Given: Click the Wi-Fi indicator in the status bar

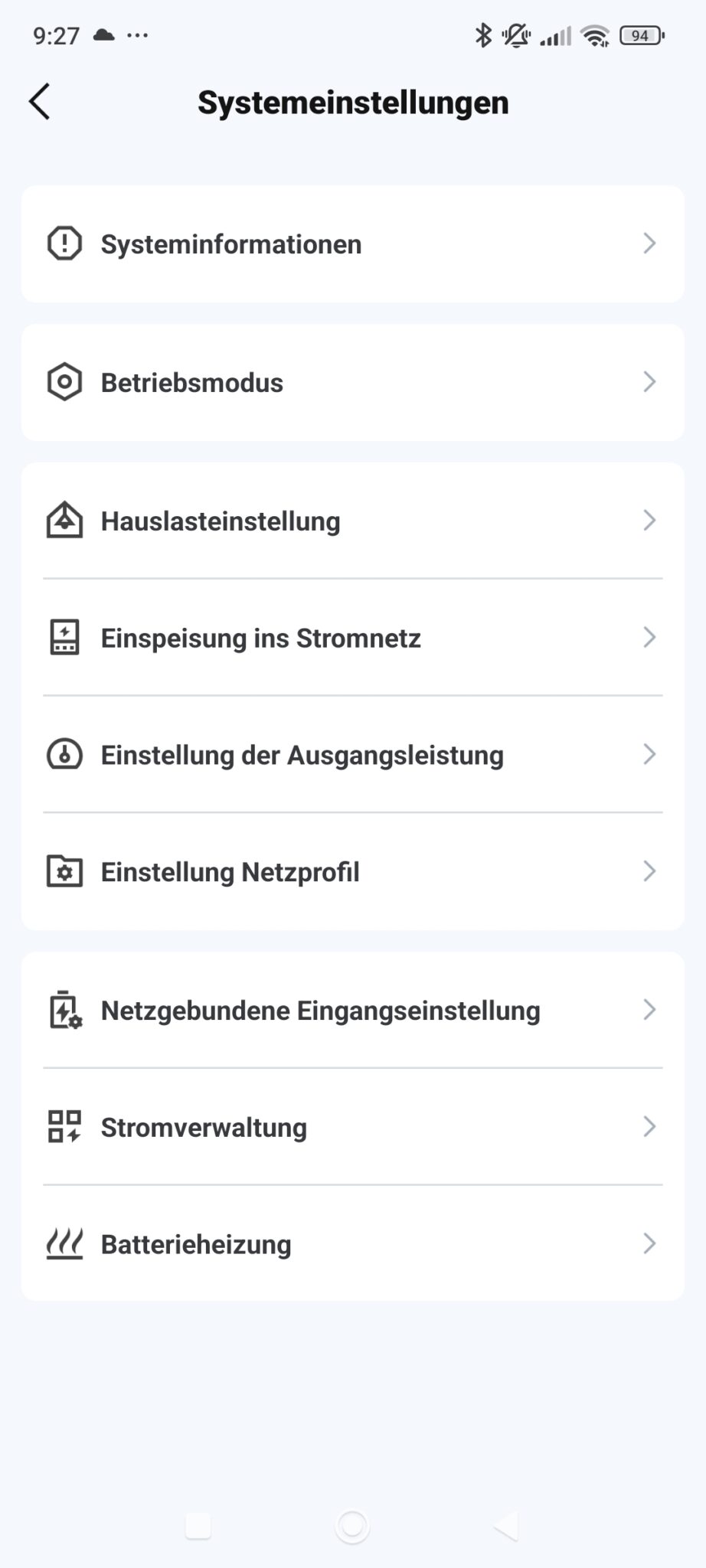Looking at the screenshot, I should (x=595, y=34).
